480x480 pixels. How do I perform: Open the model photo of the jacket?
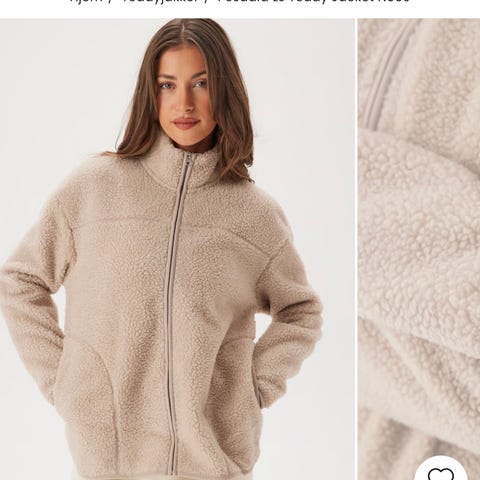(x=177, y=249)
